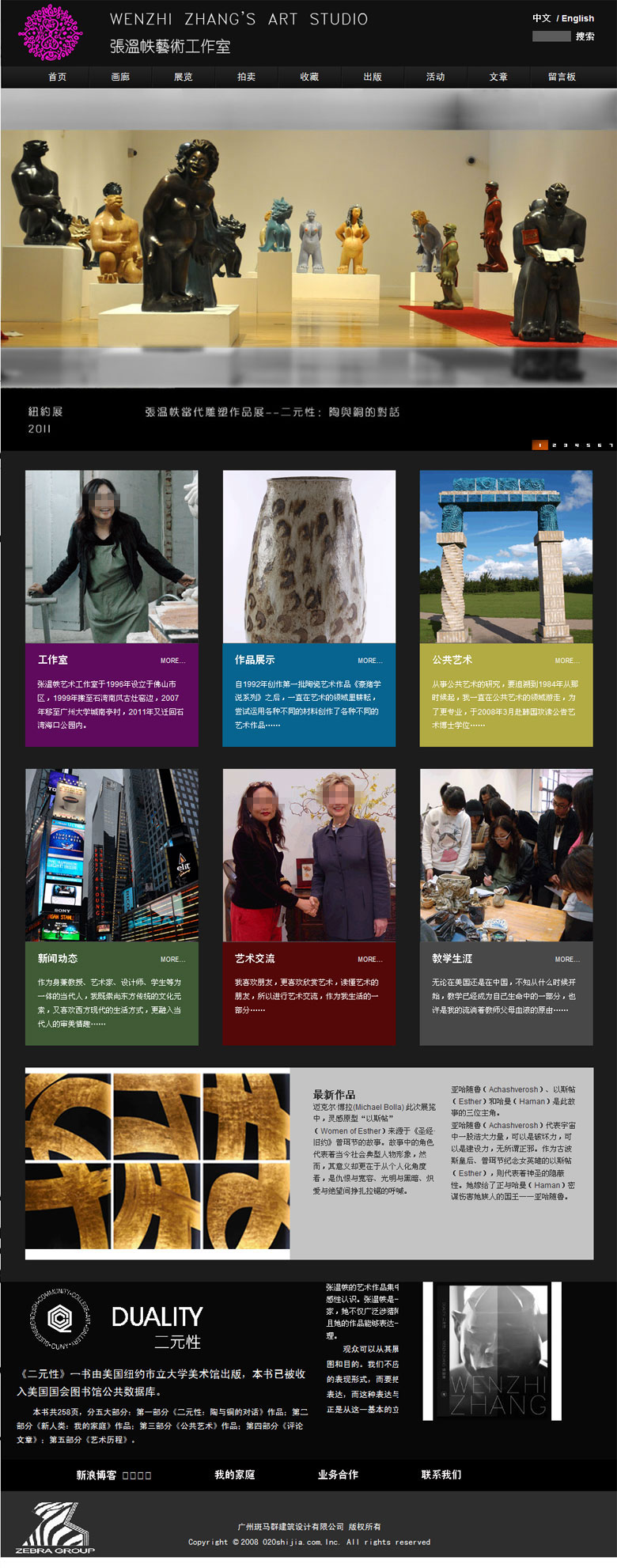
Task: See MORE in the 新闻动态 section
Action: coord(172,960)
